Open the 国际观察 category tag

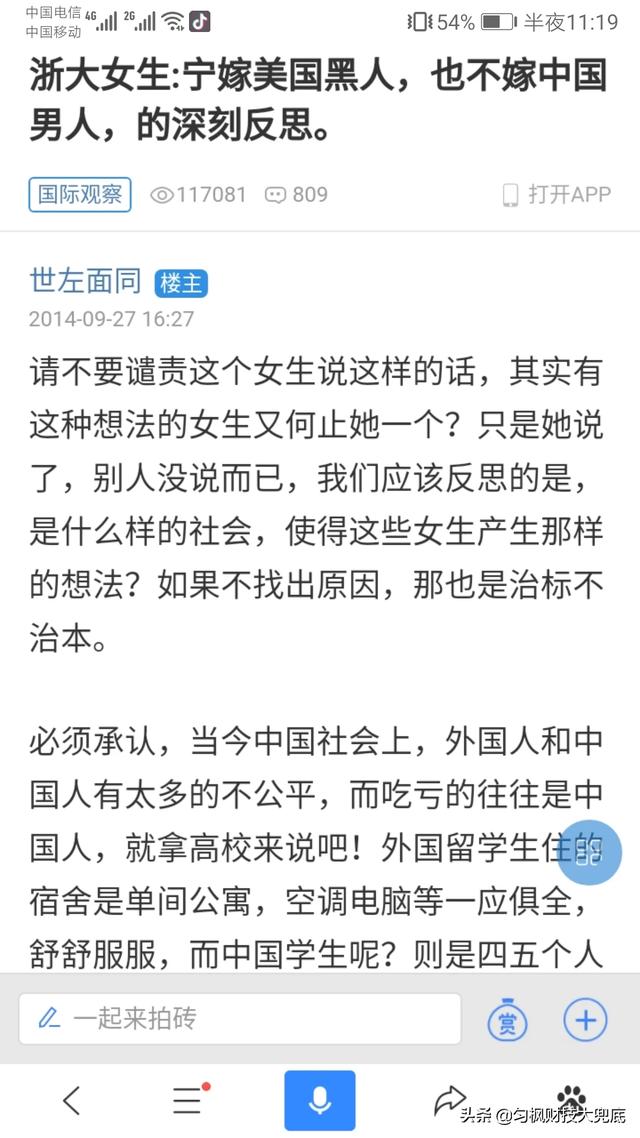coord(80,195)
